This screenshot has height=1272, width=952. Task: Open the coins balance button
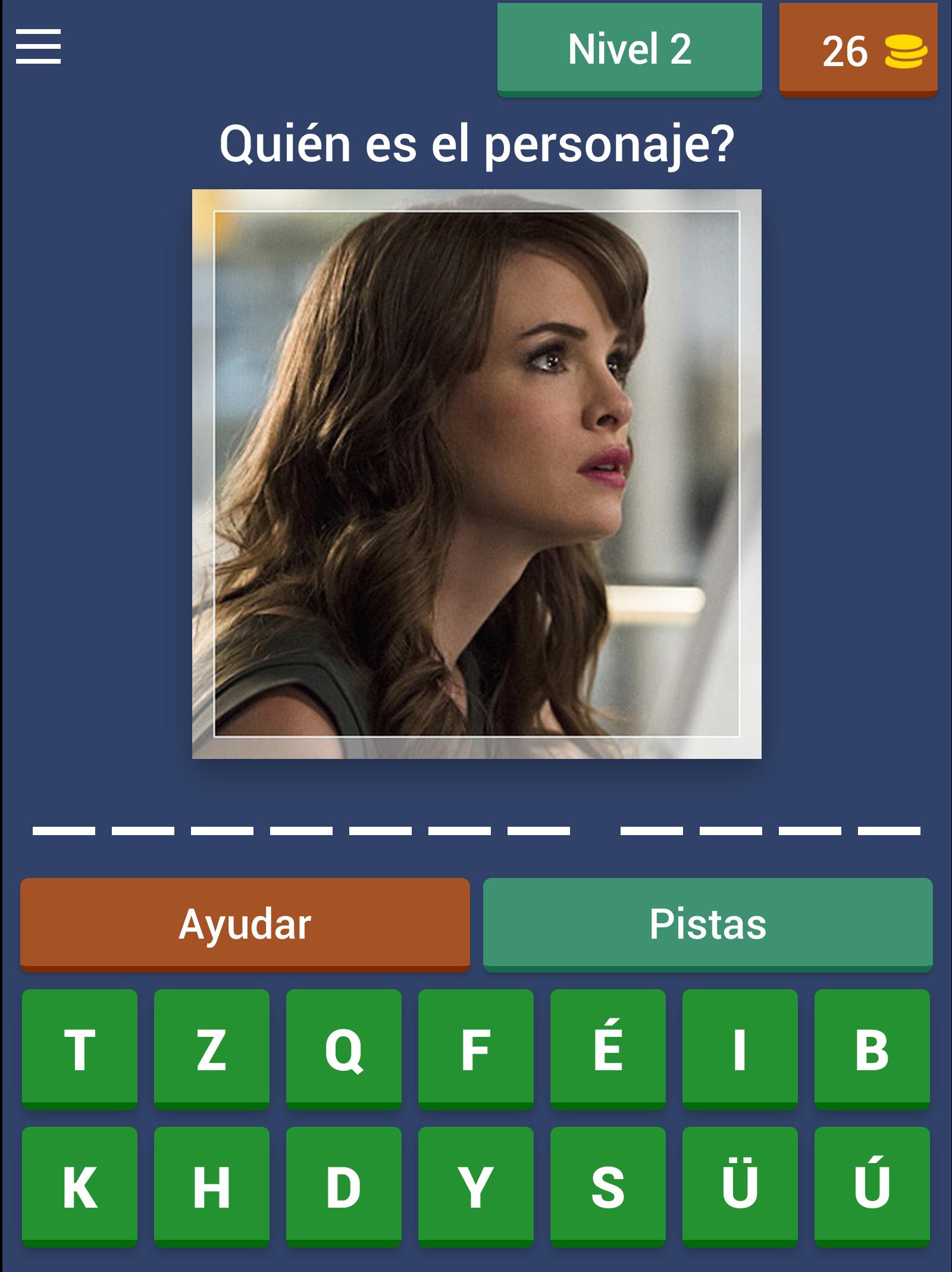click(x=858, y=50)
